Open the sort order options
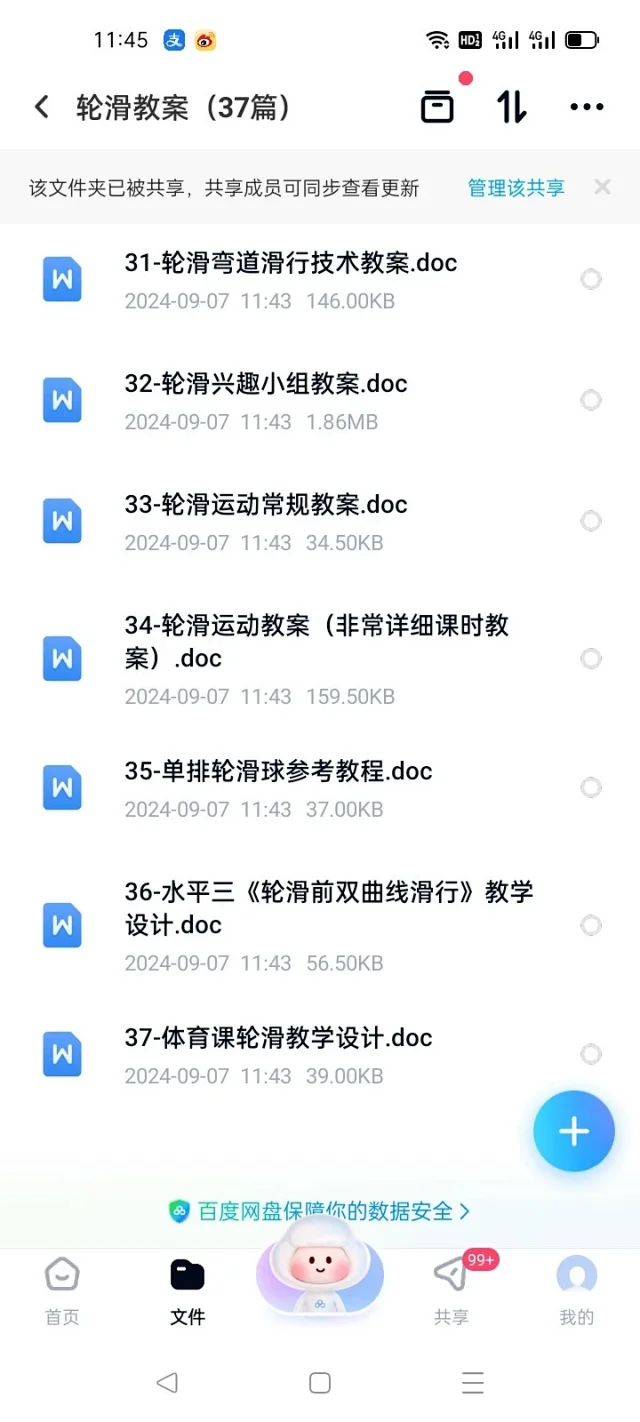The image size is (640, 1422). pos(512,107)
